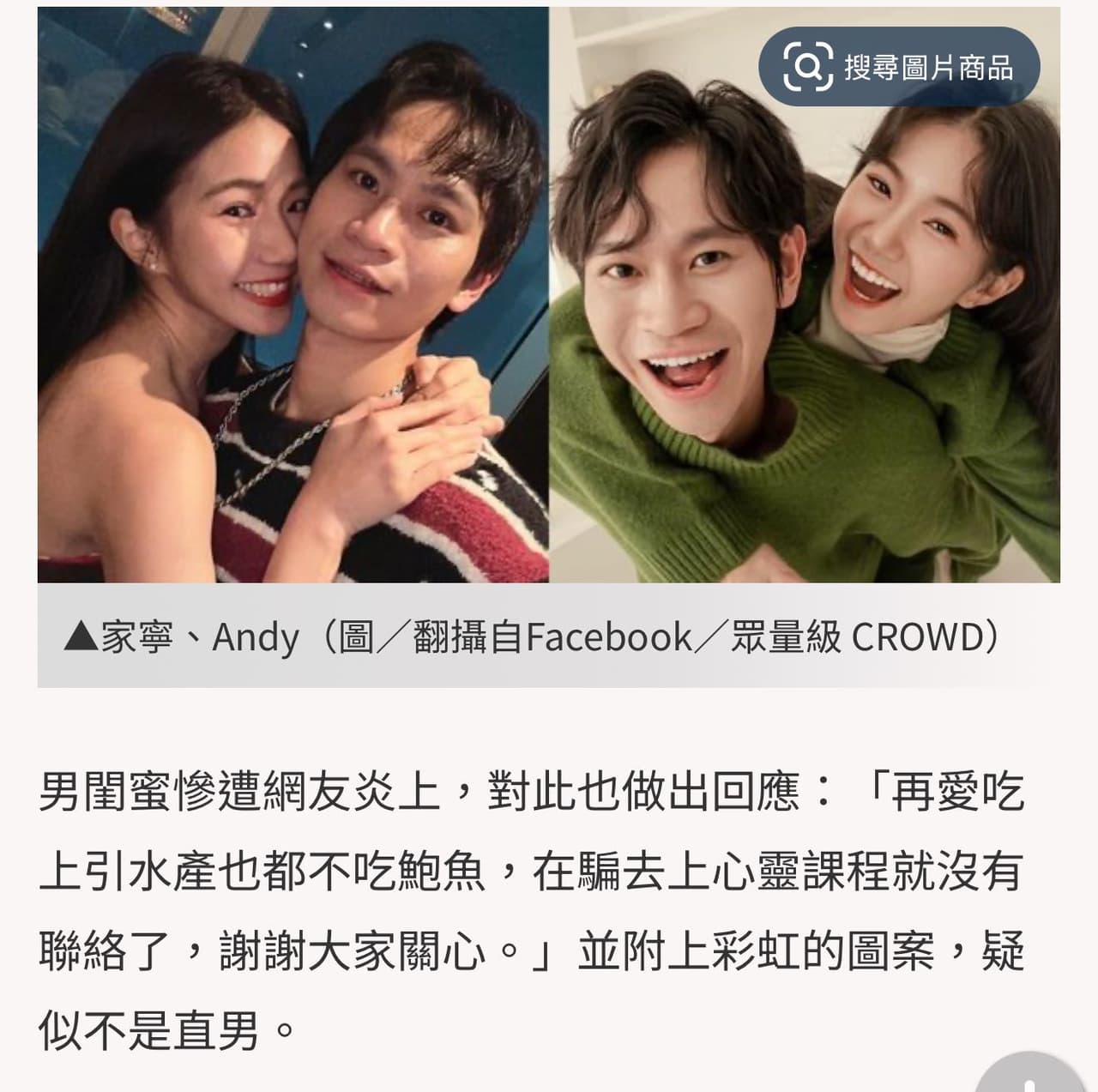Tap the 搜尋圖片商品 image search button

(899, 67)
